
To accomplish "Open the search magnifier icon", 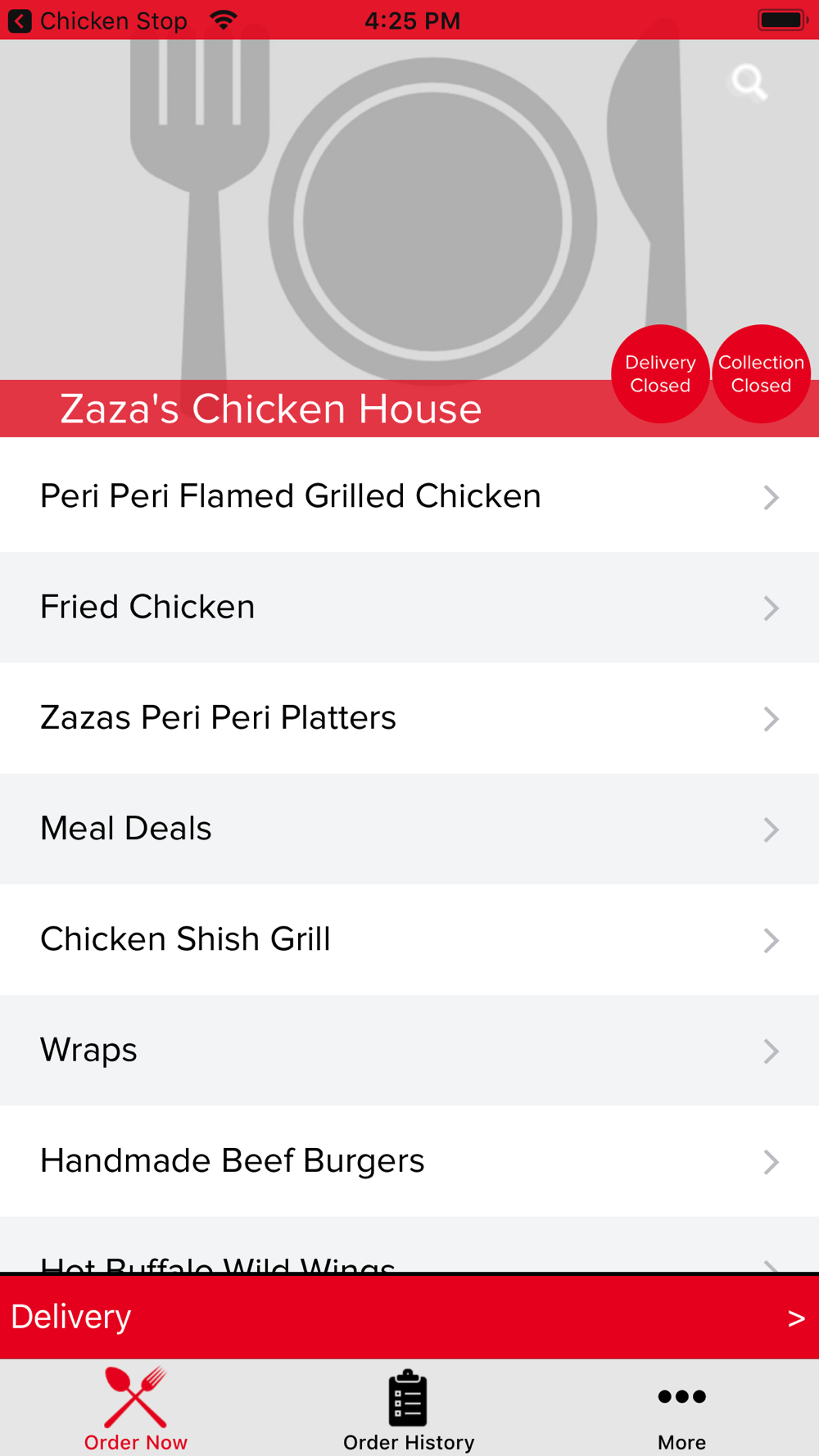I will [x=749, y=82].
